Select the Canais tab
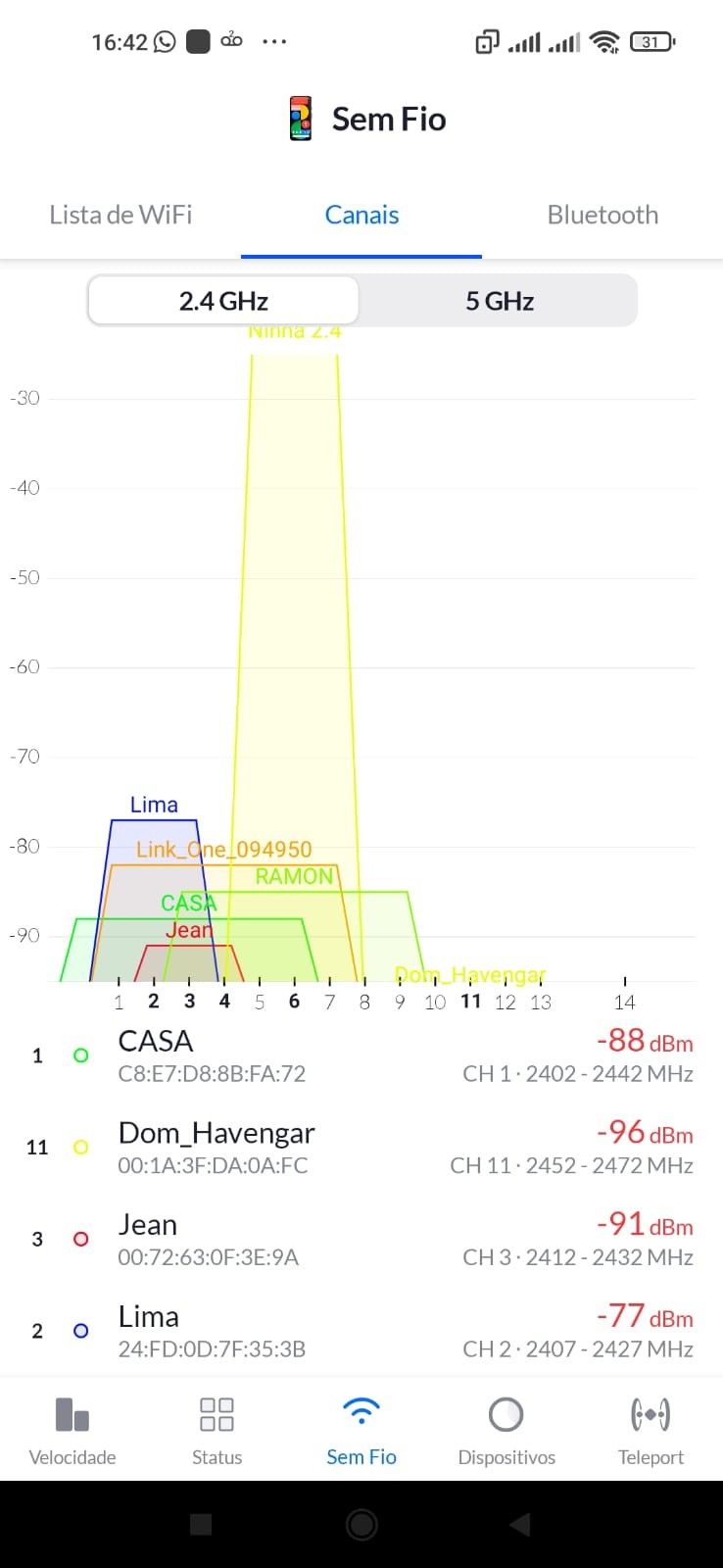 point(361,215)
